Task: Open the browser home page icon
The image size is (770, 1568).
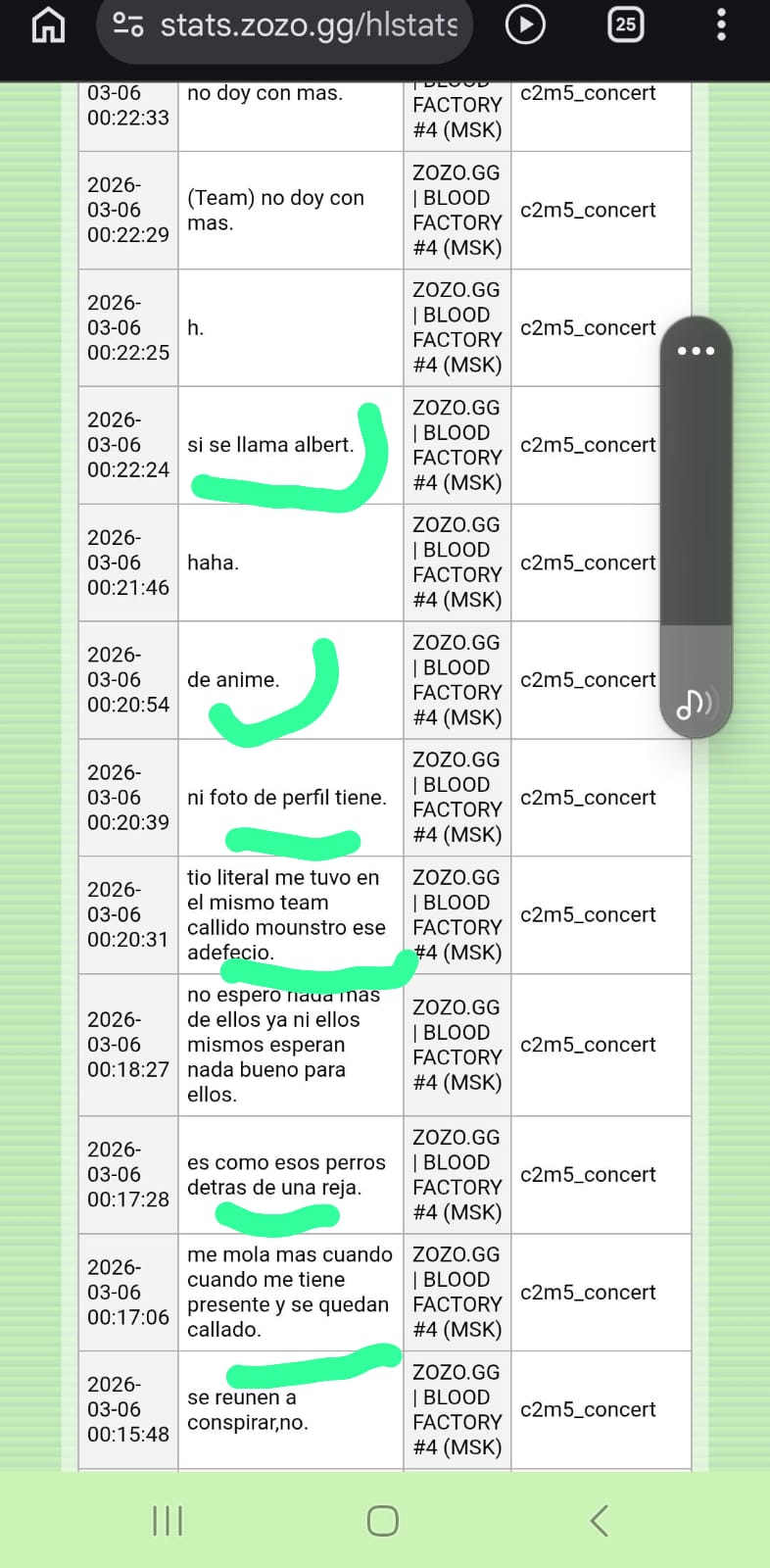Action: (x=48, y=24)
